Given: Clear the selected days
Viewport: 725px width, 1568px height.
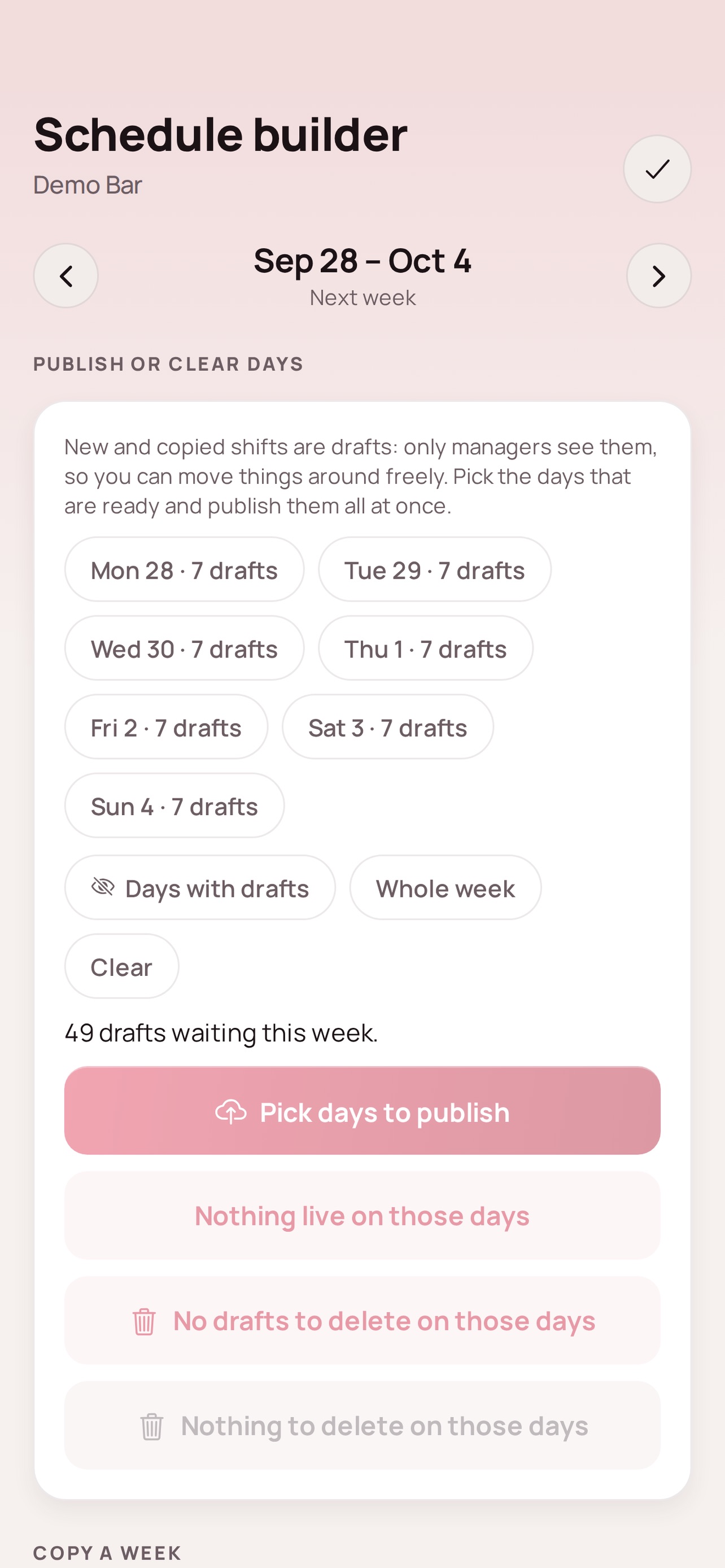Looking at the screenshot, I should click(x=122, y=966).
